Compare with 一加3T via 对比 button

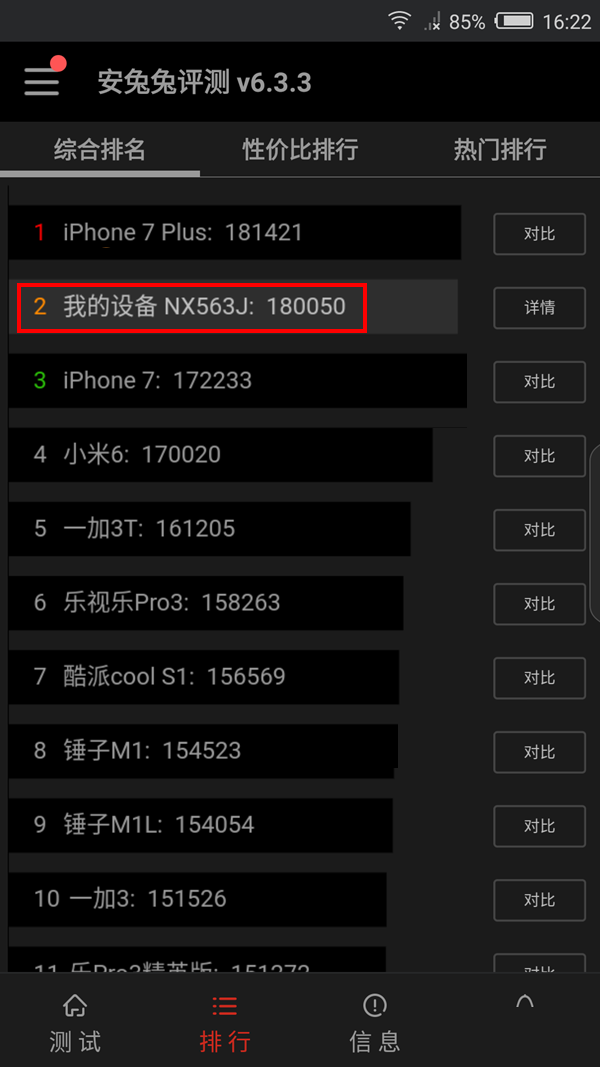pos(539,530)
